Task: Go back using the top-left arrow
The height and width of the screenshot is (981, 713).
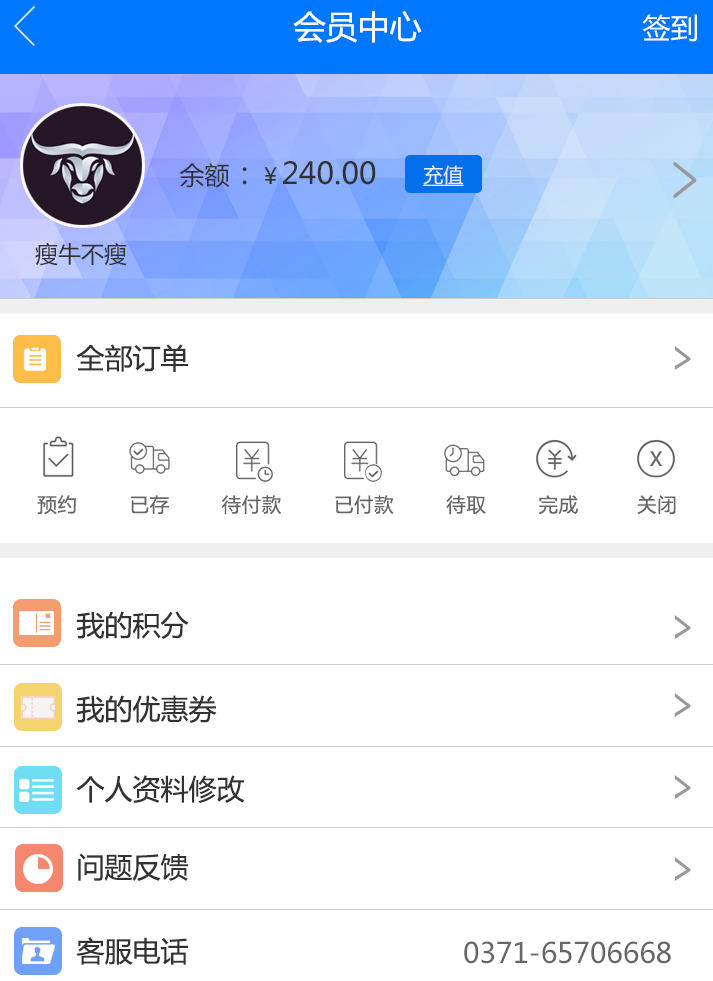Action: pos(25,27)
